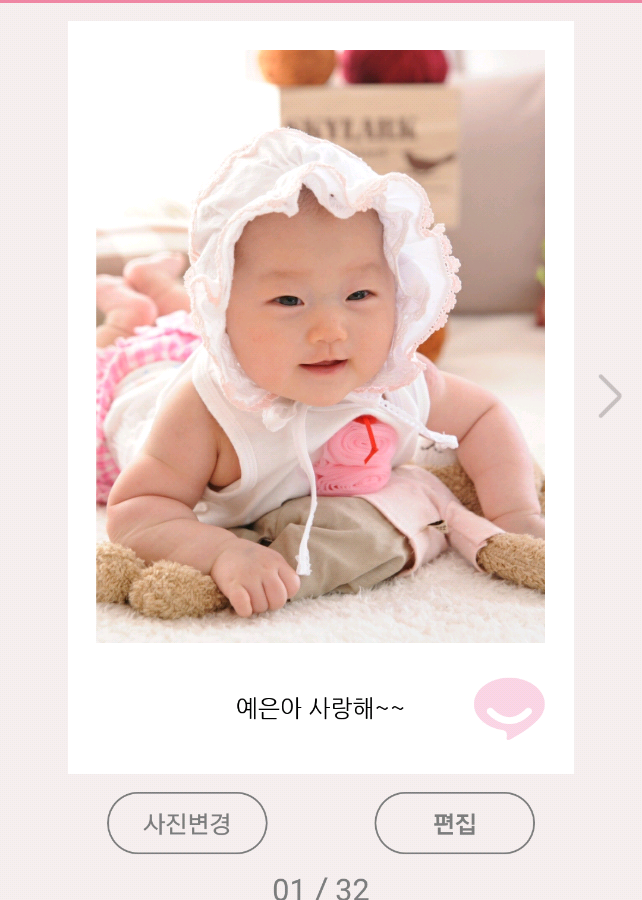Tap the 사진변경 button
642x900 pixels.
click(187, 823)
